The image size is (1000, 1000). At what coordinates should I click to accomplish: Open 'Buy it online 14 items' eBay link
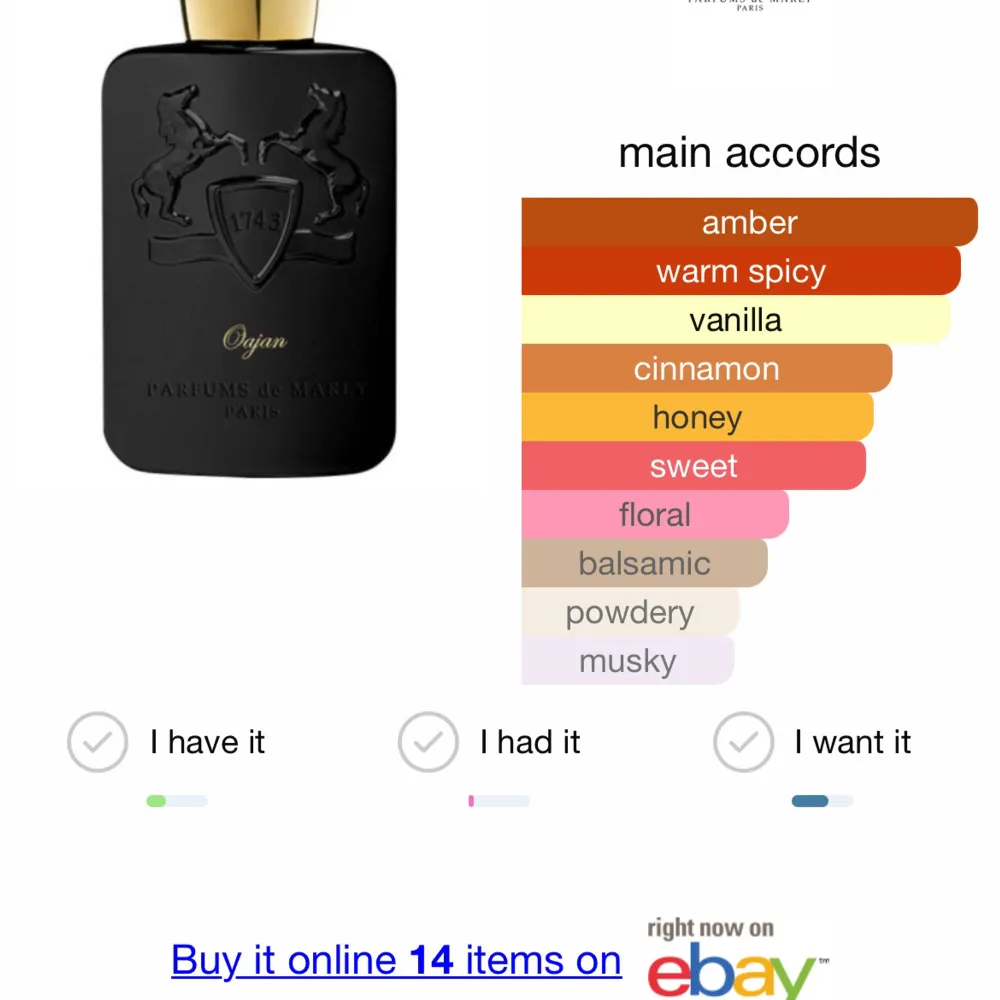pyautogui.click(x=396, y=960)
